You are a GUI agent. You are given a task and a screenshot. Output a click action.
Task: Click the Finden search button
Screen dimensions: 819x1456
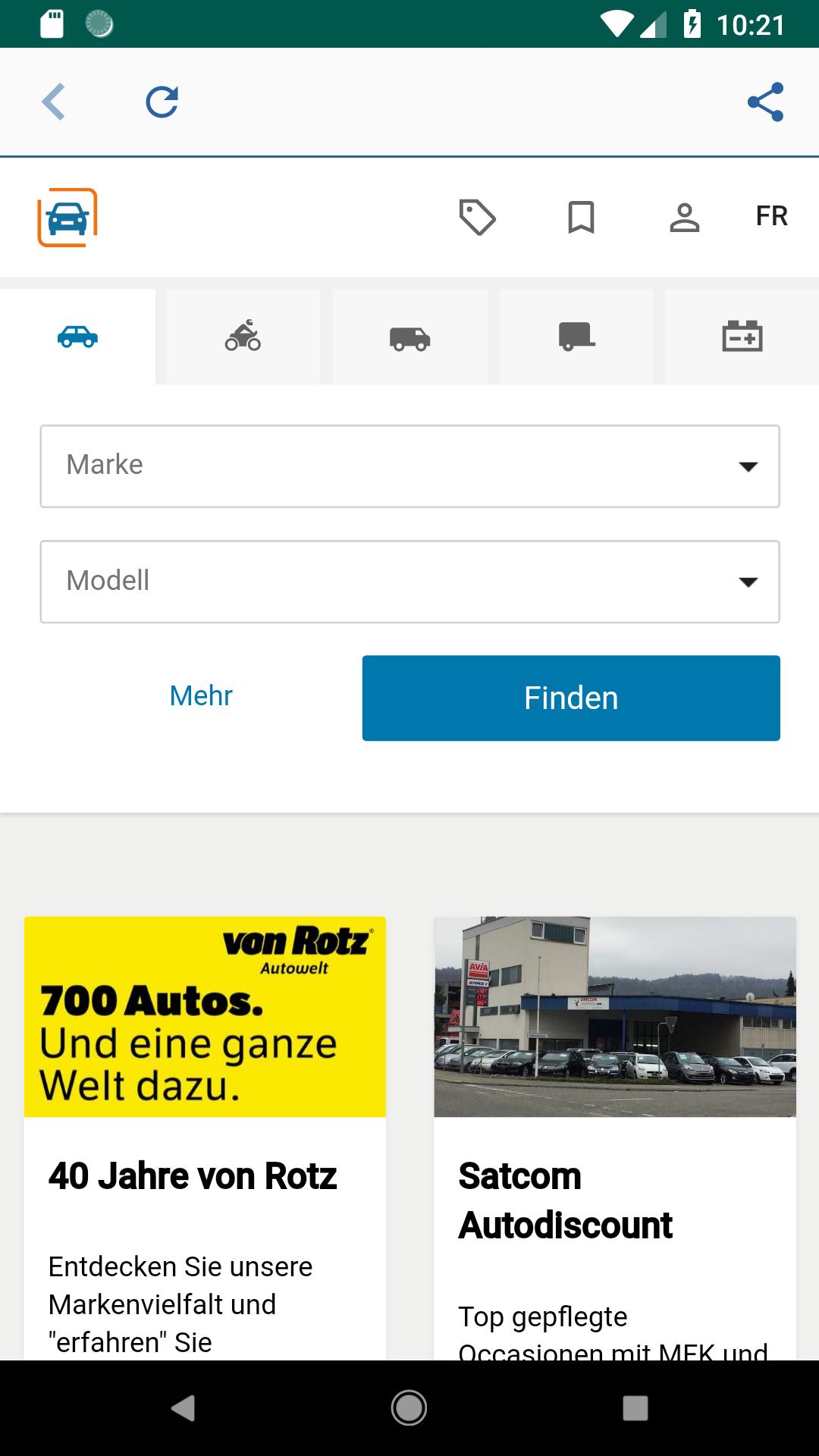coord(571,697)
